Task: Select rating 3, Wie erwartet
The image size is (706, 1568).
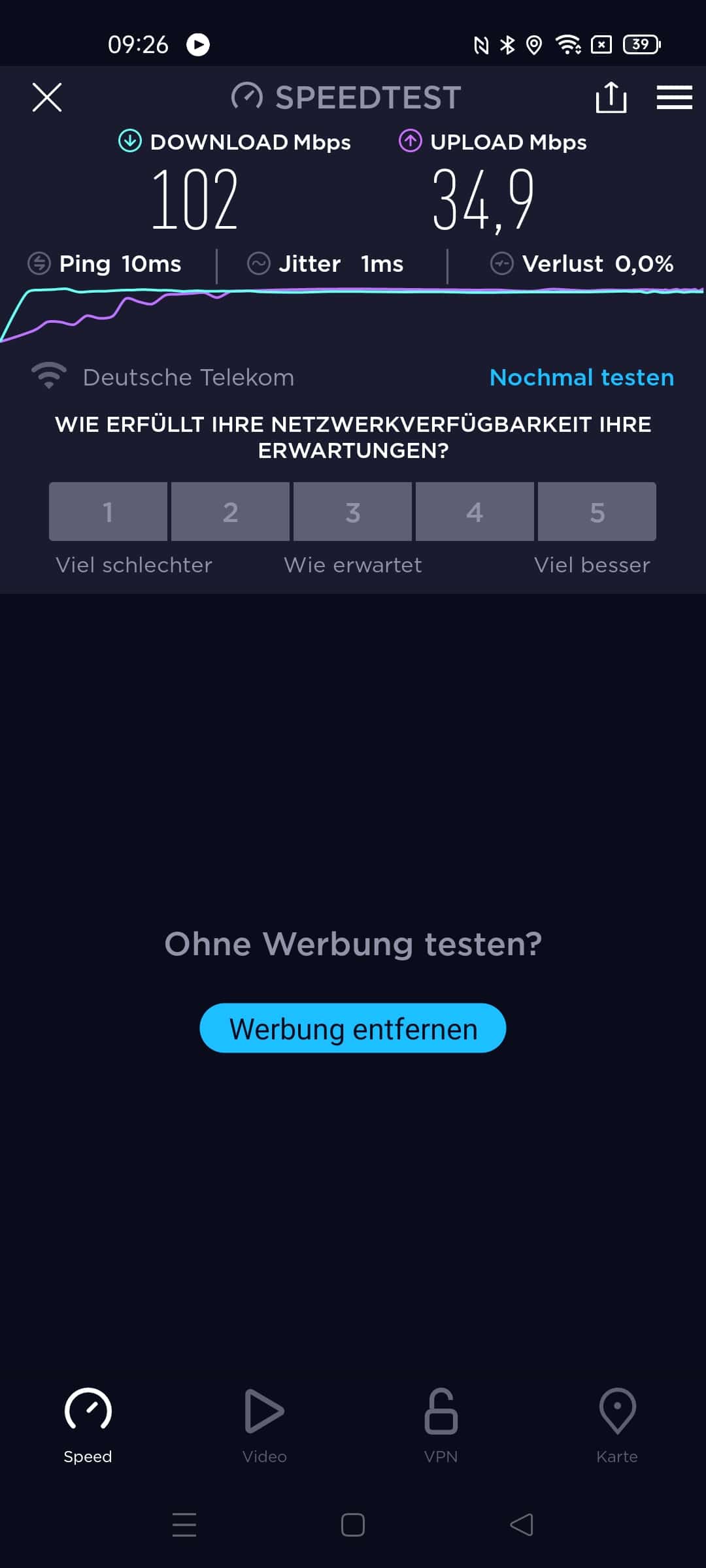Action: click(x=352, y=512)
